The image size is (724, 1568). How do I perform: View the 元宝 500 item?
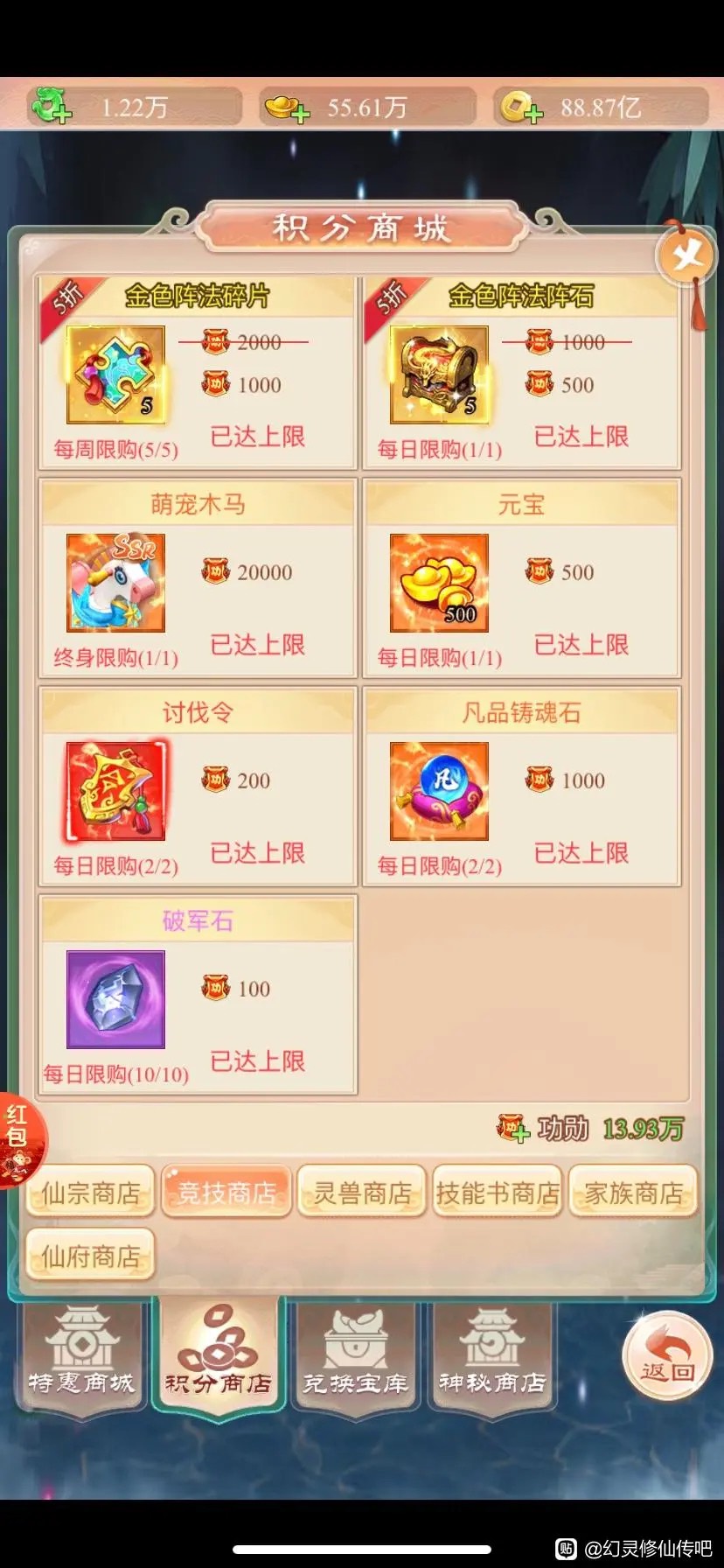[439, 583]
